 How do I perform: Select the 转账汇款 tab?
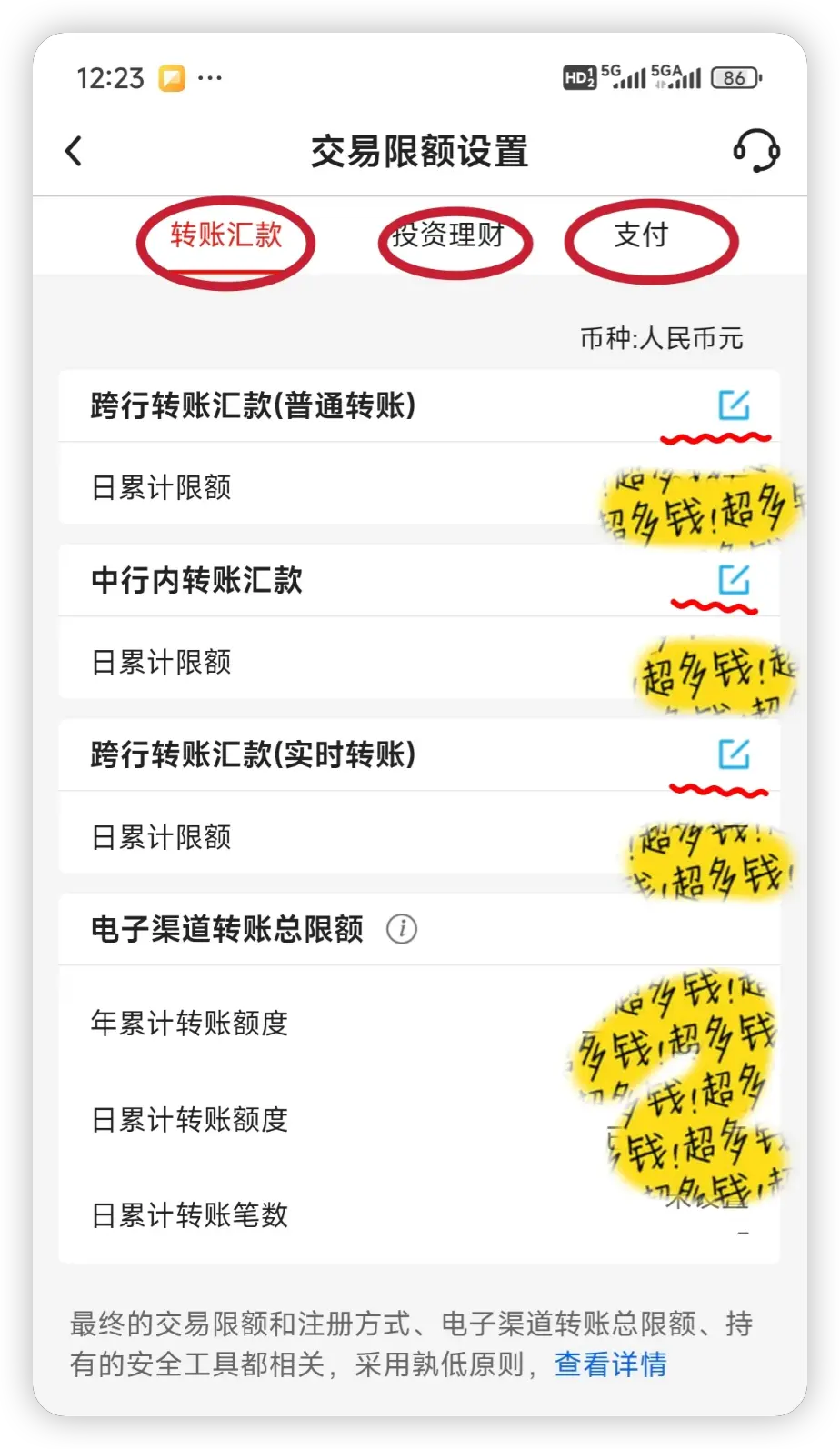click(x=226, y=236)
